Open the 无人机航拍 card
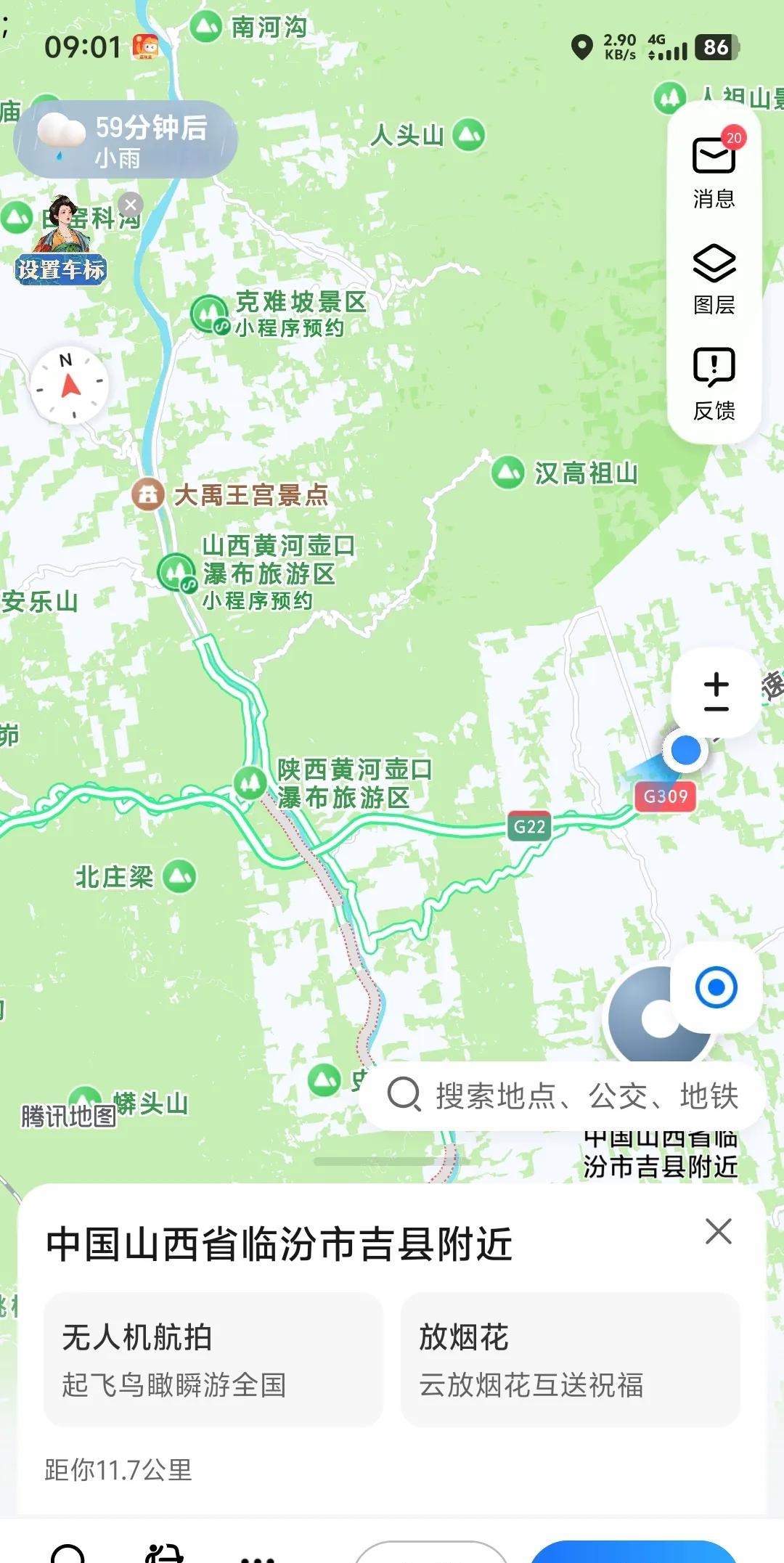Screen dimensions: 784x1563 pos(213,1360)
